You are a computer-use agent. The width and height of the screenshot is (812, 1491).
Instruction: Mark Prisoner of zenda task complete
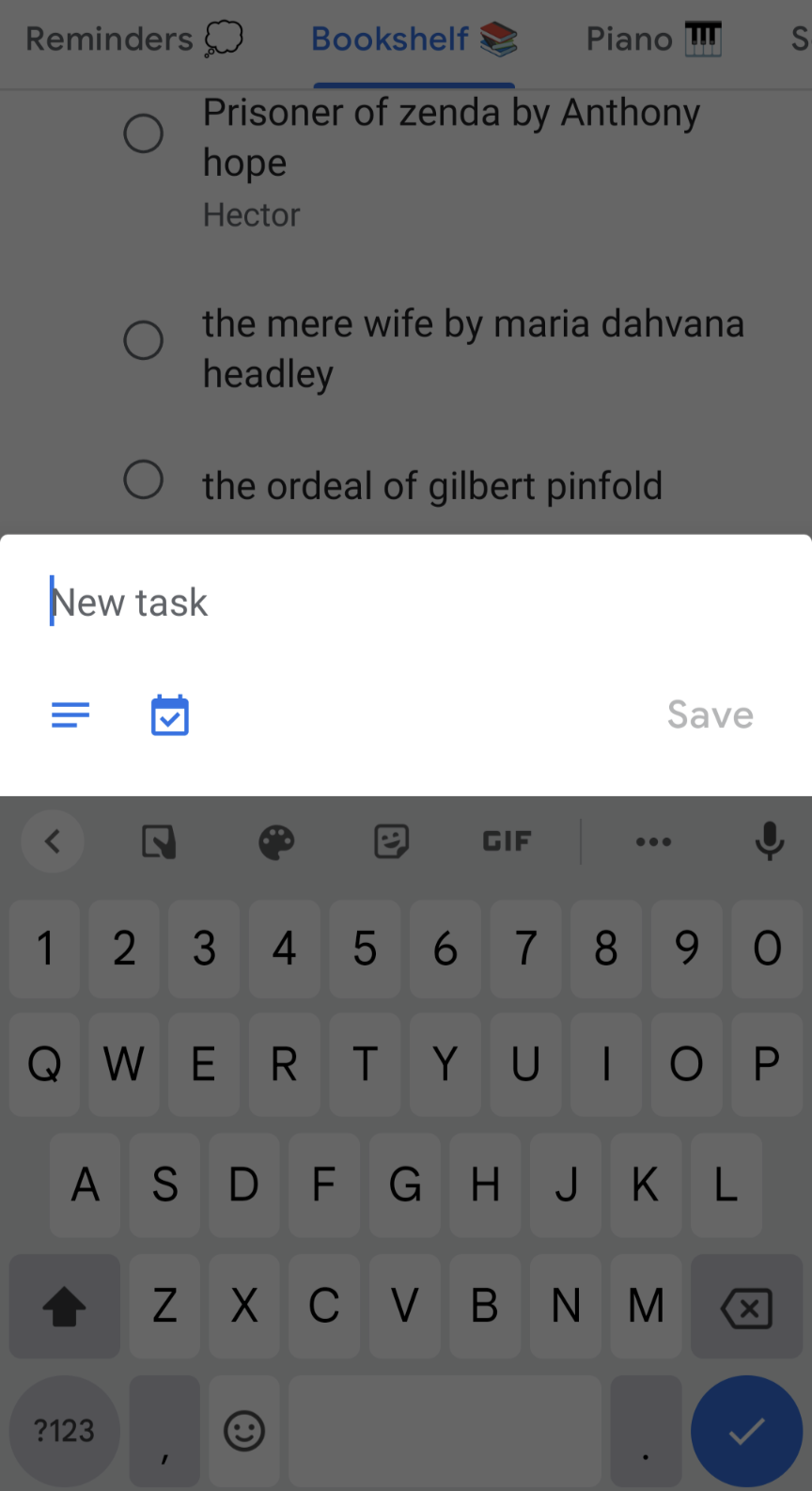coord(144,133)
